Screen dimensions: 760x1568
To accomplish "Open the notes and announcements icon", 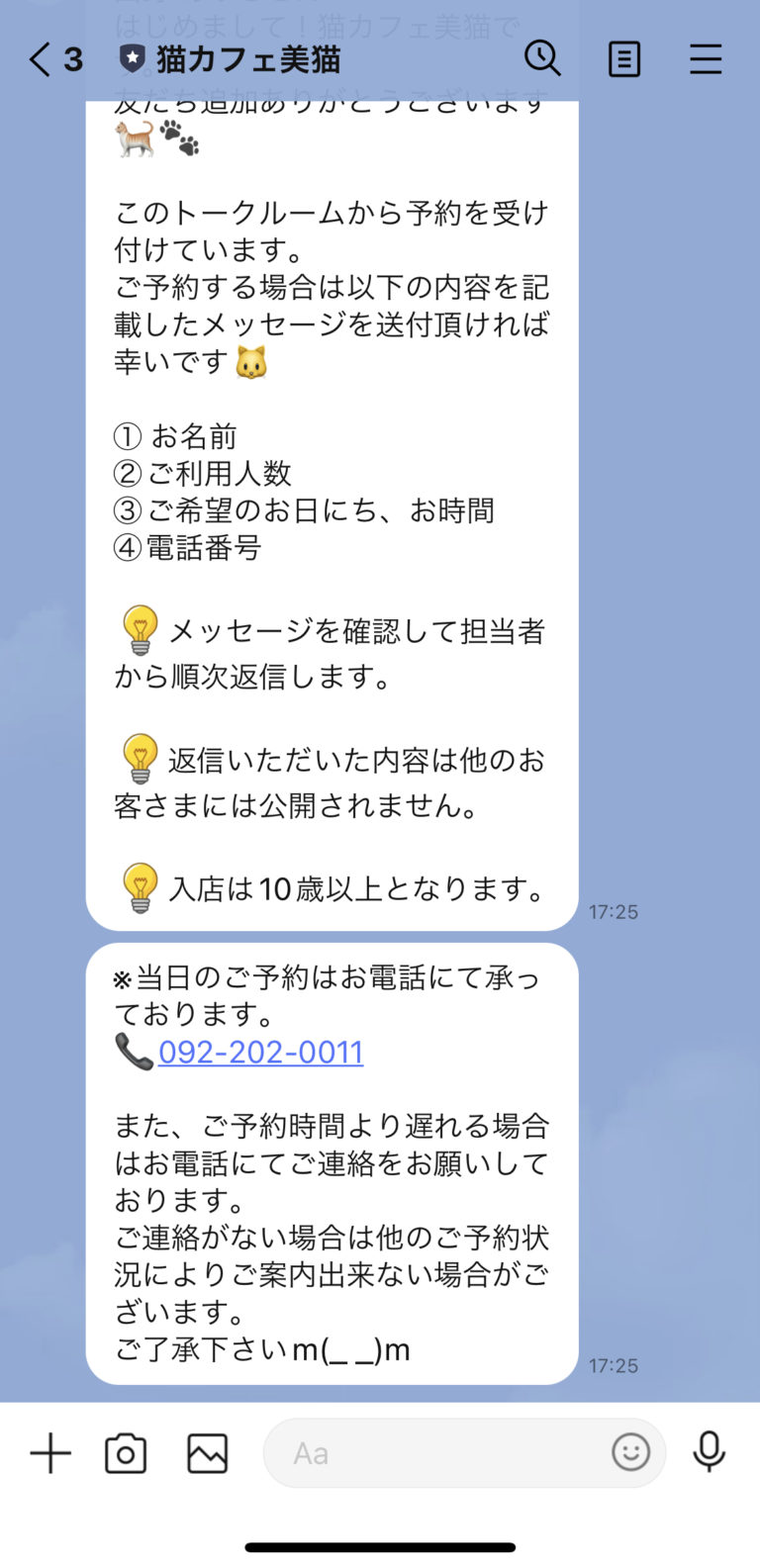I will (623, 59).
